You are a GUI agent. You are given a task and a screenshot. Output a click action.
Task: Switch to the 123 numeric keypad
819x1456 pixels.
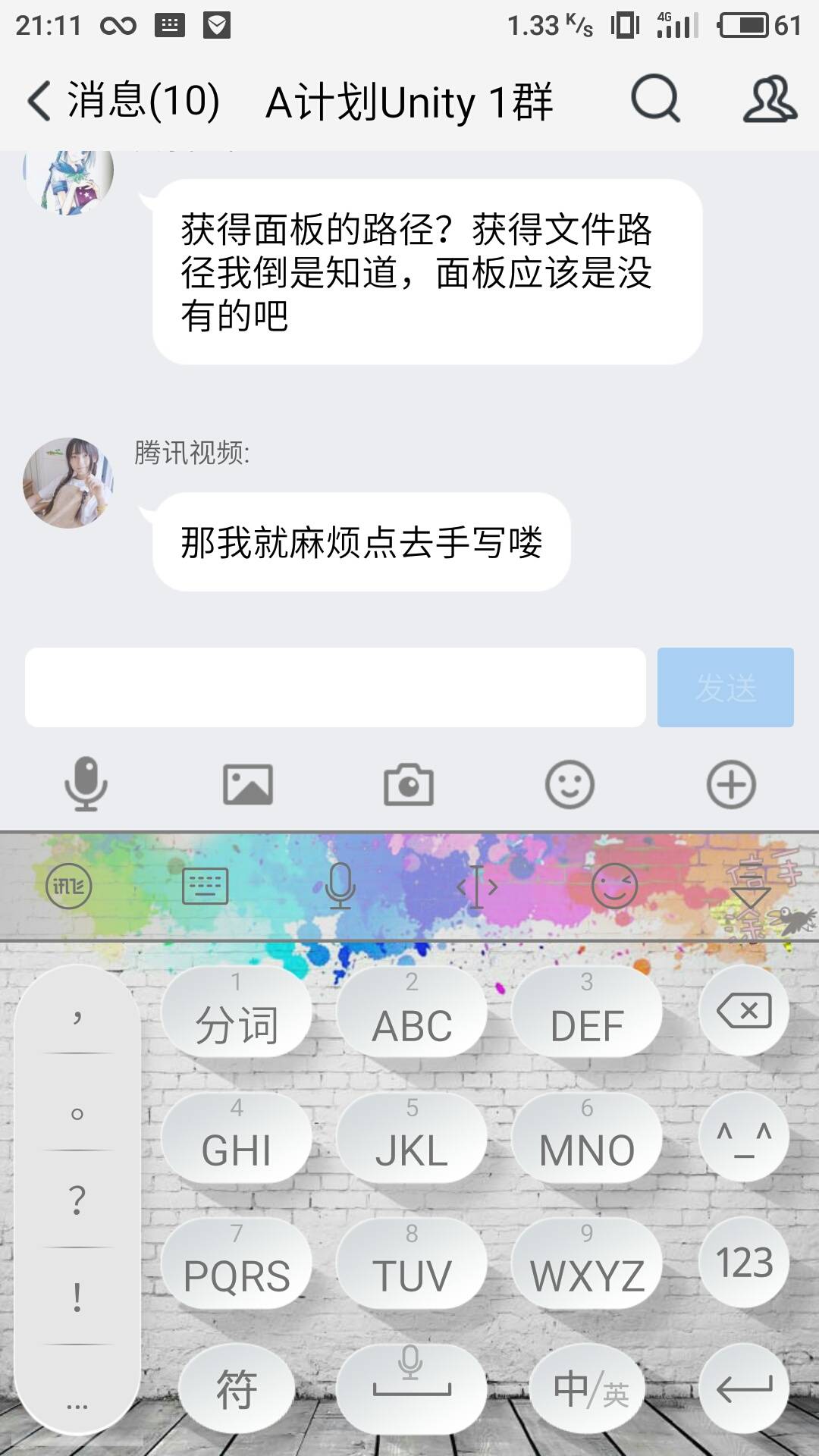[x=744, y=1263]
